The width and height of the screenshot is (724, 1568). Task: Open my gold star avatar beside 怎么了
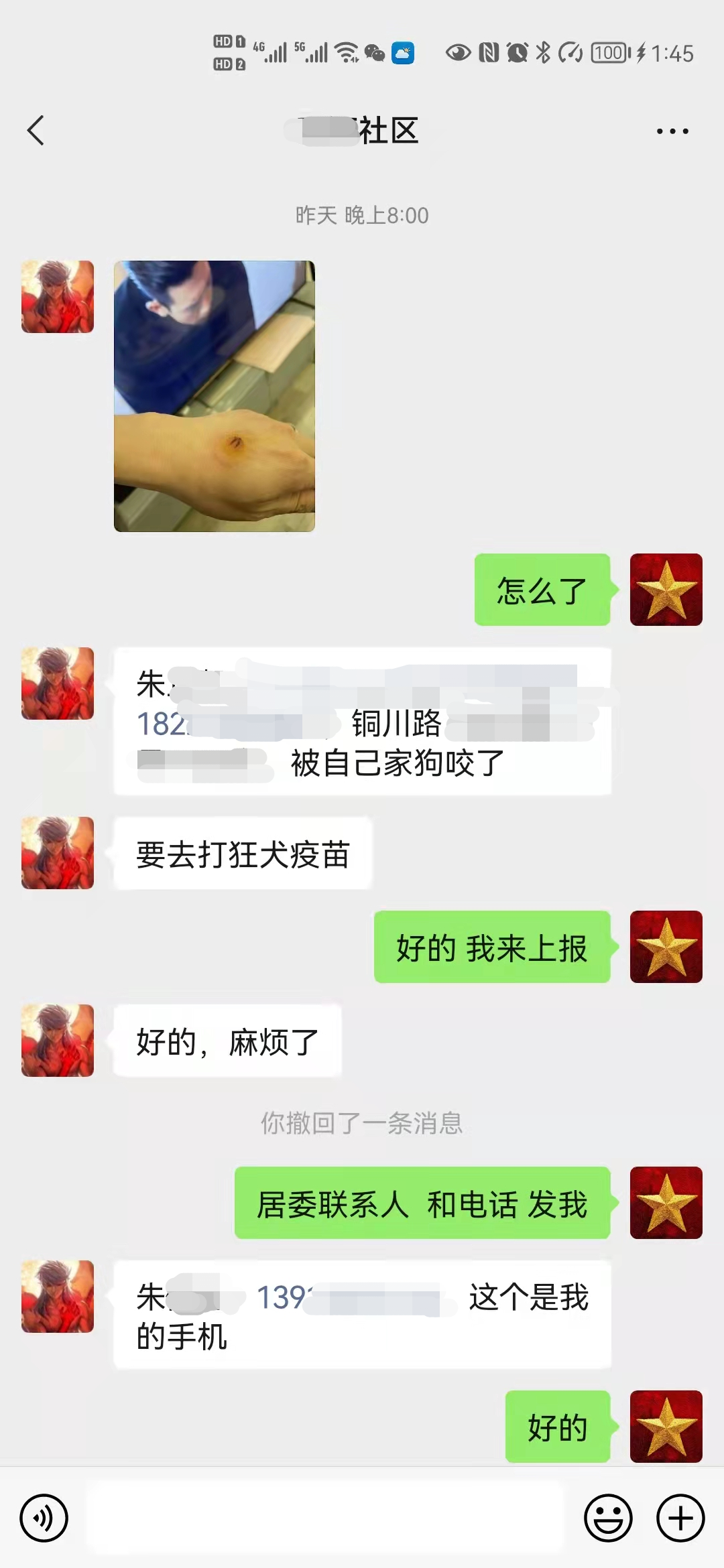click(666, 590)
